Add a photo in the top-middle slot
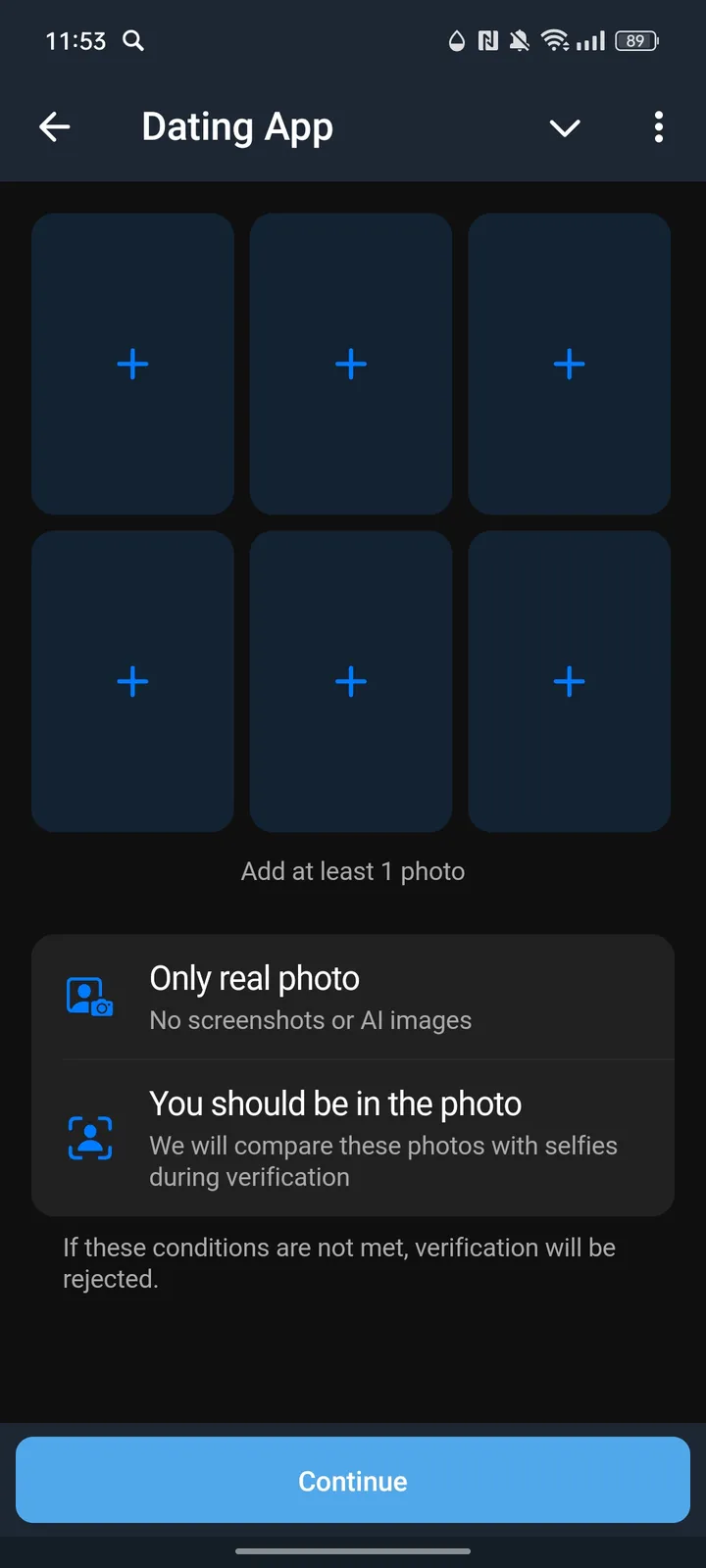 (350, 364)
